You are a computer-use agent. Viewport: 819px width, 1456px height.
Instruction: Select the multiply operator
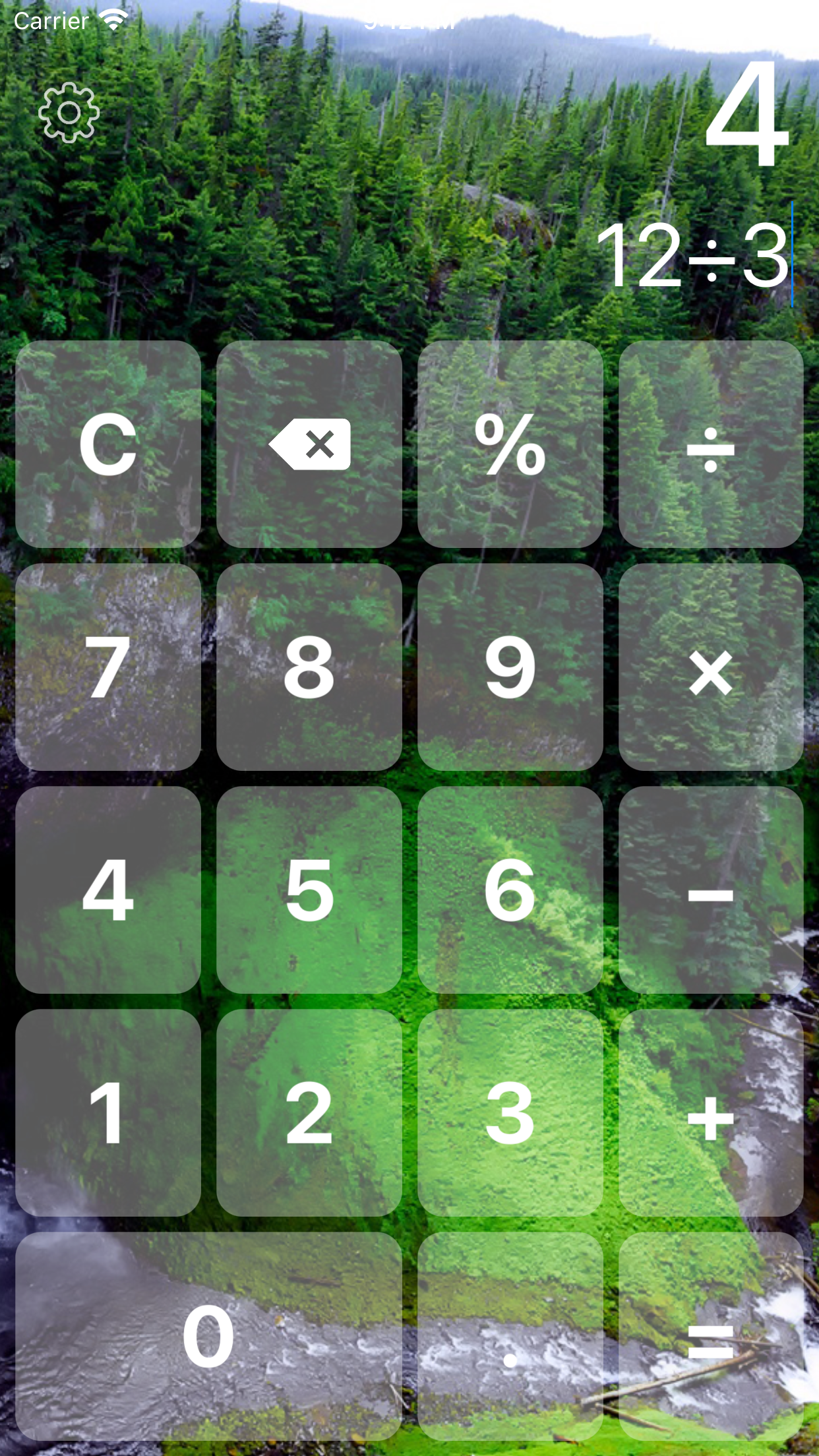pos(712,669)
